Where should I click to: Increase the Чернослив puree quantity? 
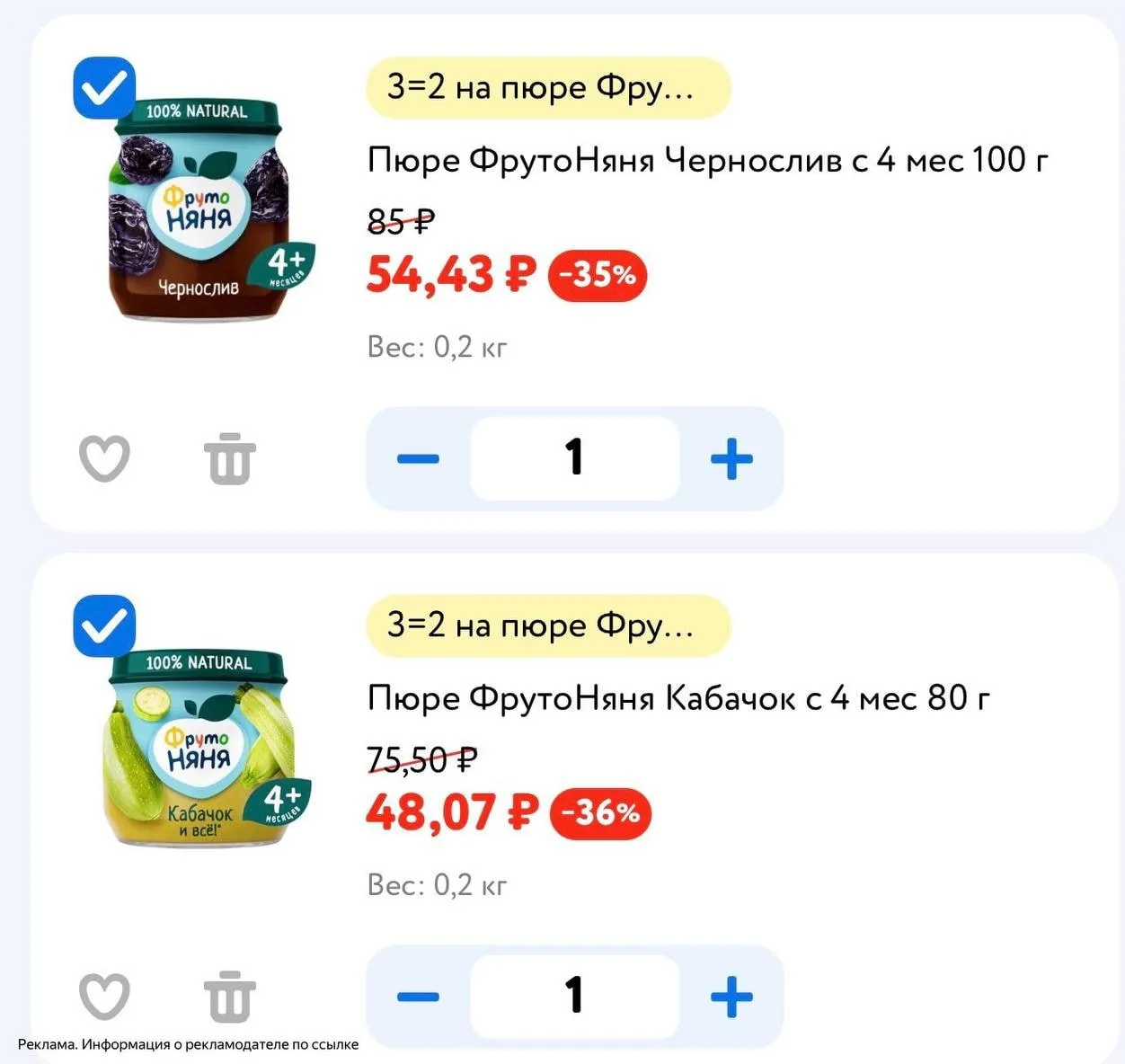[x=731, y=459]
